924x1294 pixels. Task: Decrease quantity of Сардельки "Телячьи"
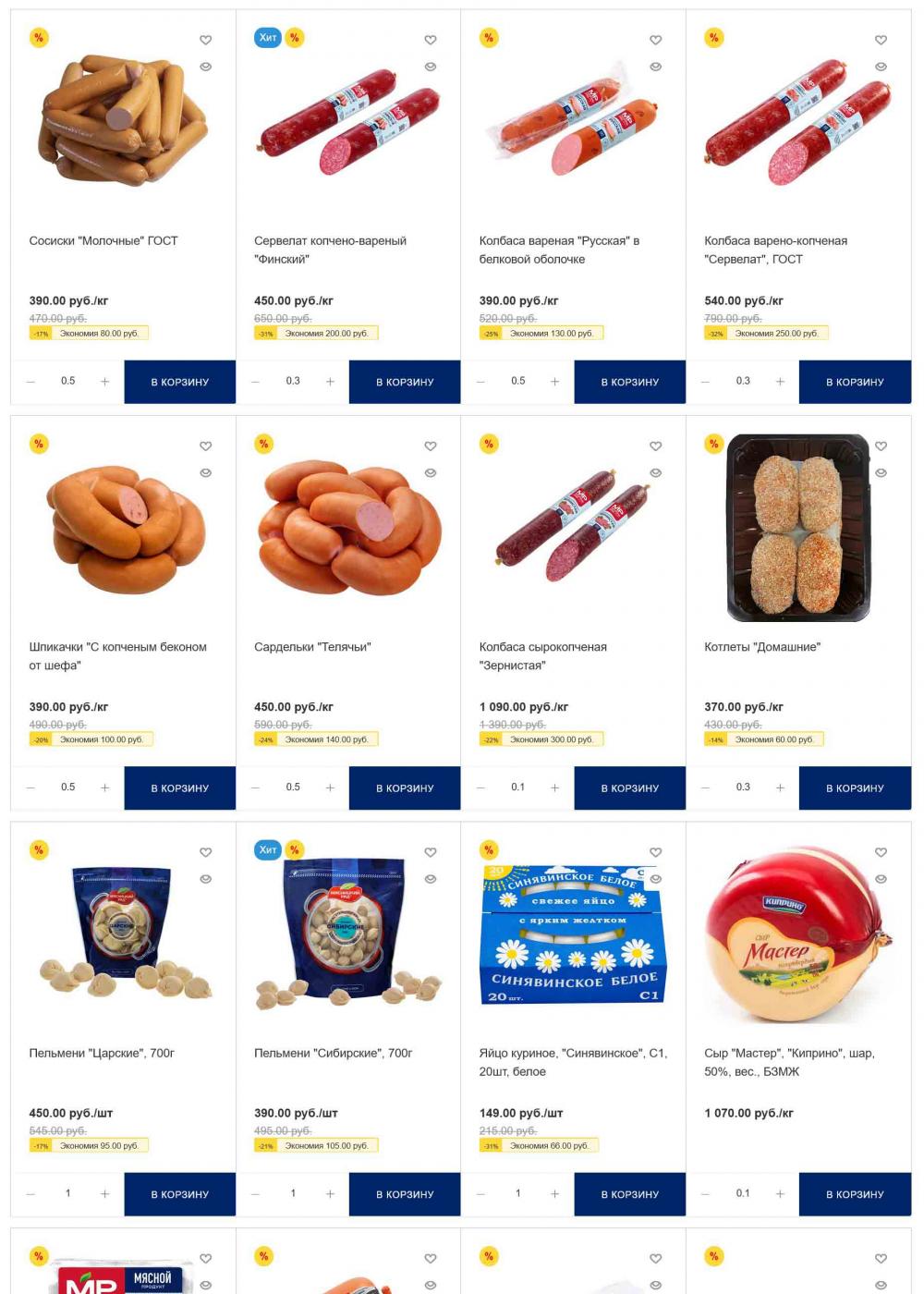pos(256,787)
